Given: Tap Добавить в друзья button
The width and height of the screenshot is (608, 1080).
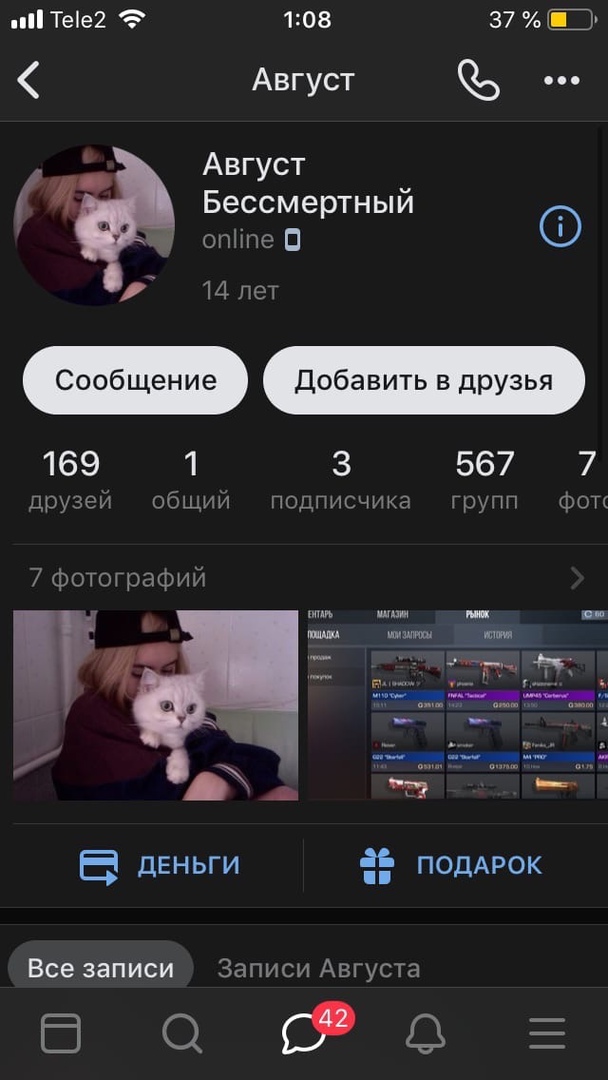Looking at the screenshot, I should tap(423, 380).
